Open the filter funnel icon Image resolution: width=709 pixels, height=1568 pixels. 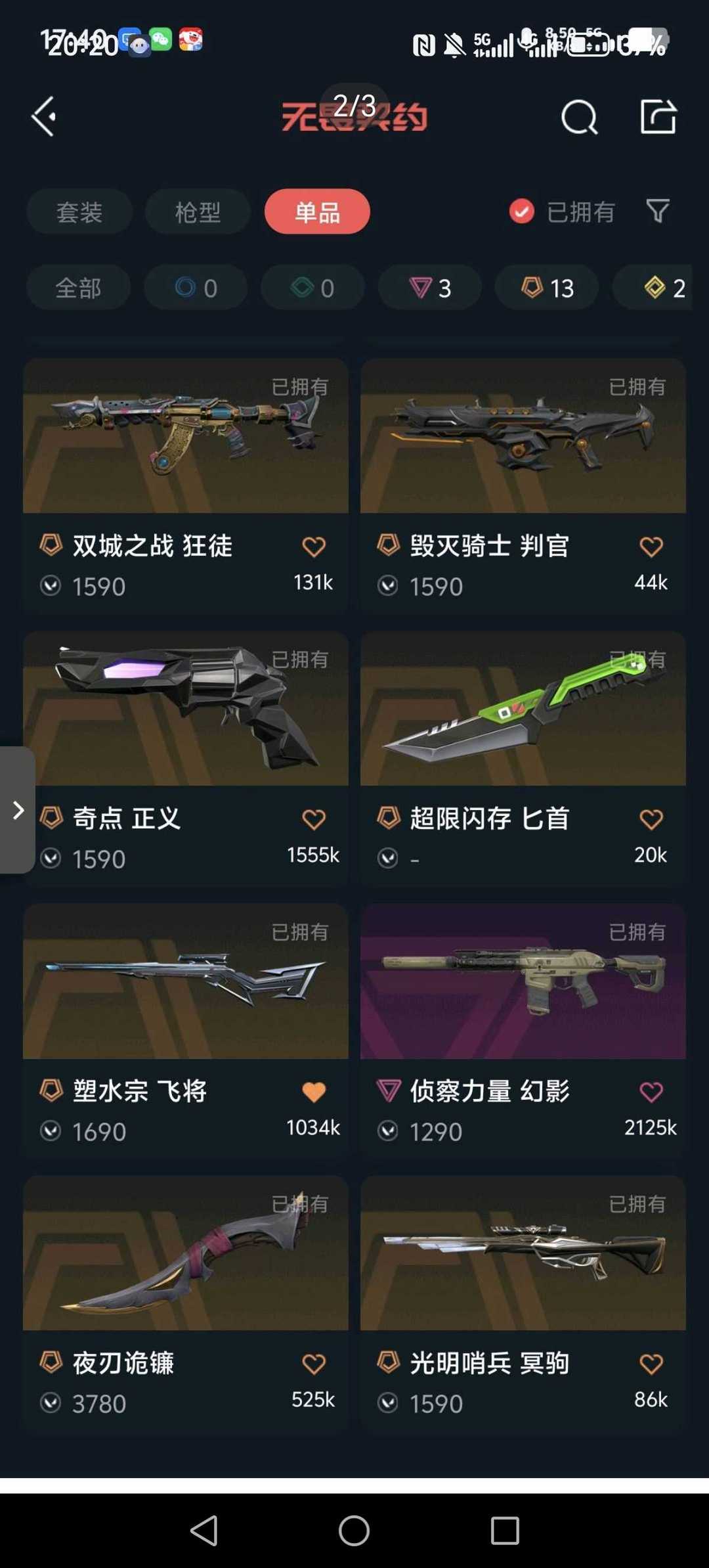[x=658, y=212]
